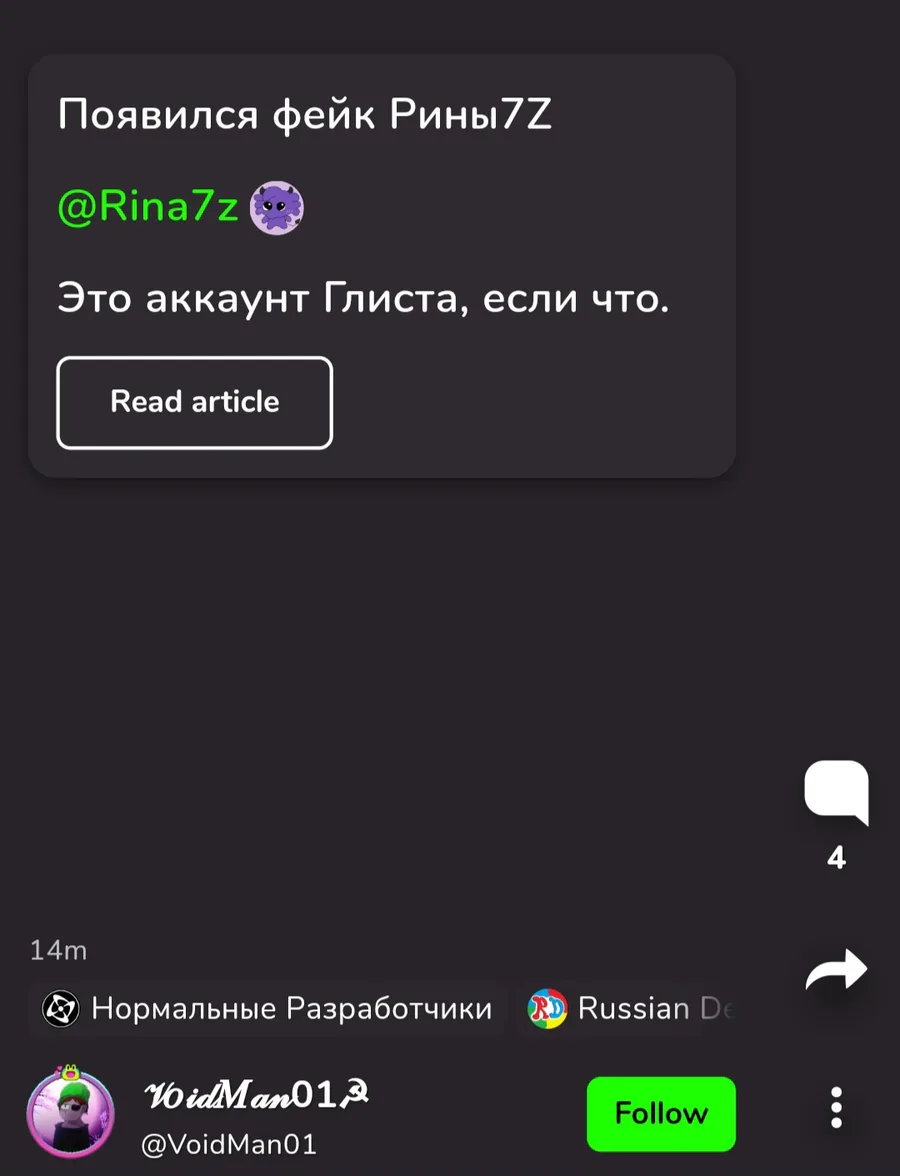Tap the Read article button
Viewport: 900px width, 1176px height.
[194, 403]
